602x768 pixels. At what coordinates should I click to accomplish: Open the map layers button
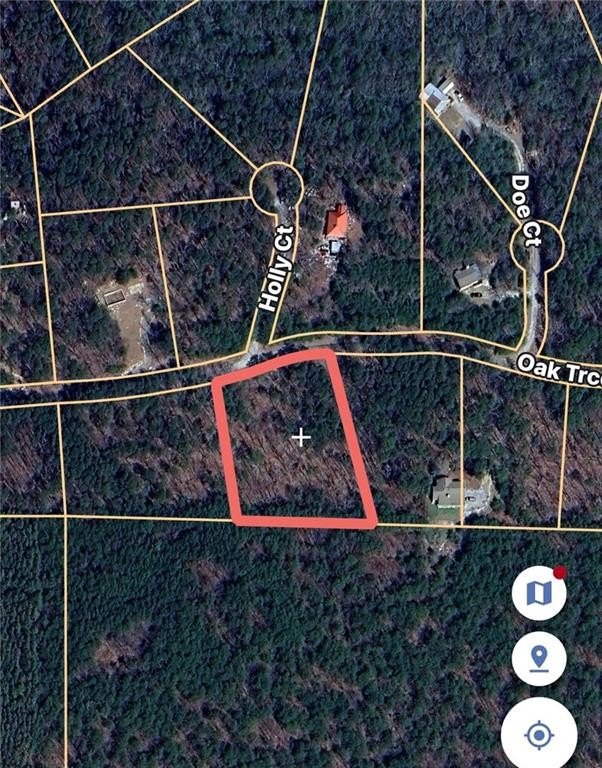pos(539,593)
